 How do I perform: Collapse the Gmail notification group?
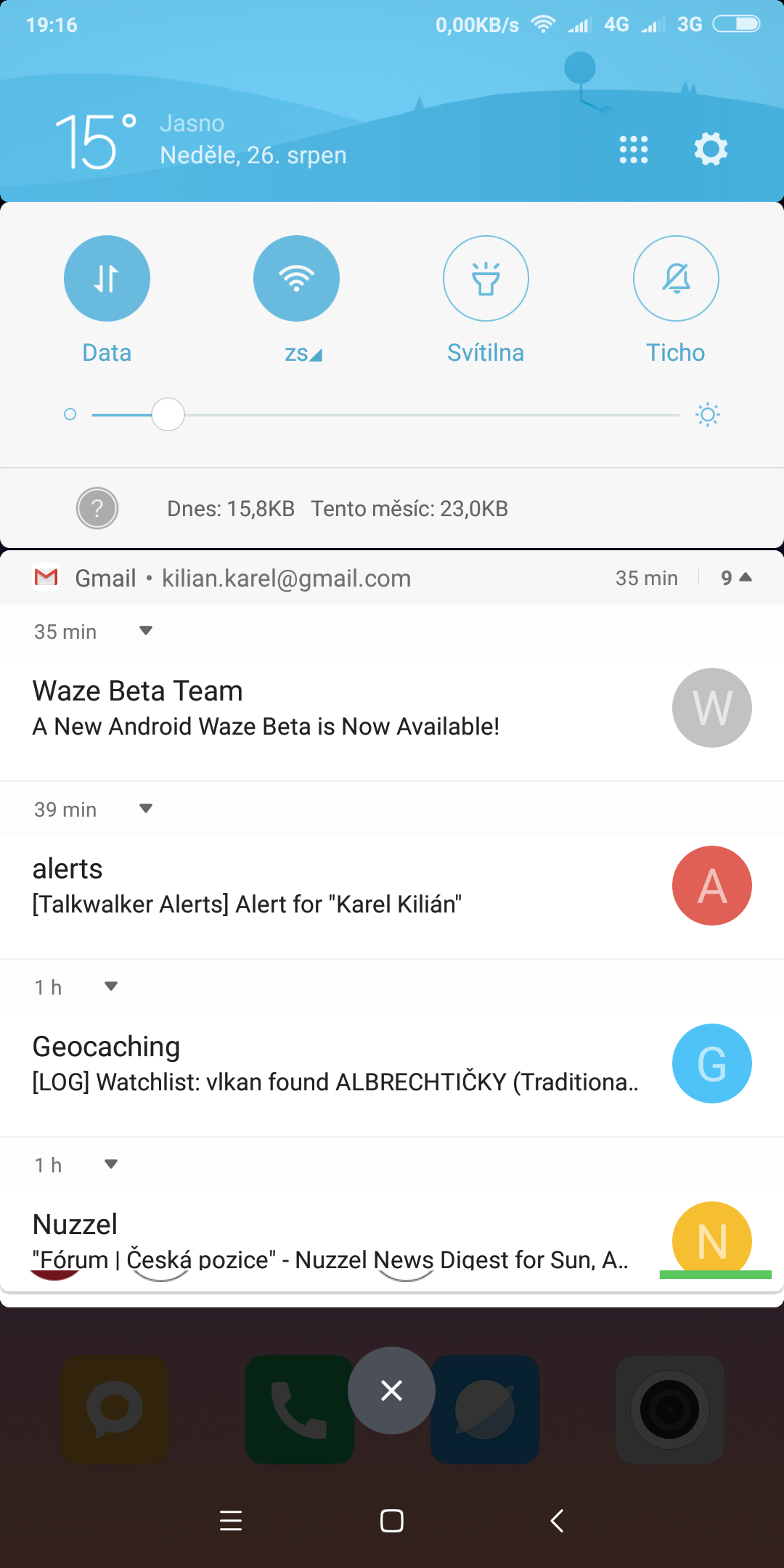737,578
